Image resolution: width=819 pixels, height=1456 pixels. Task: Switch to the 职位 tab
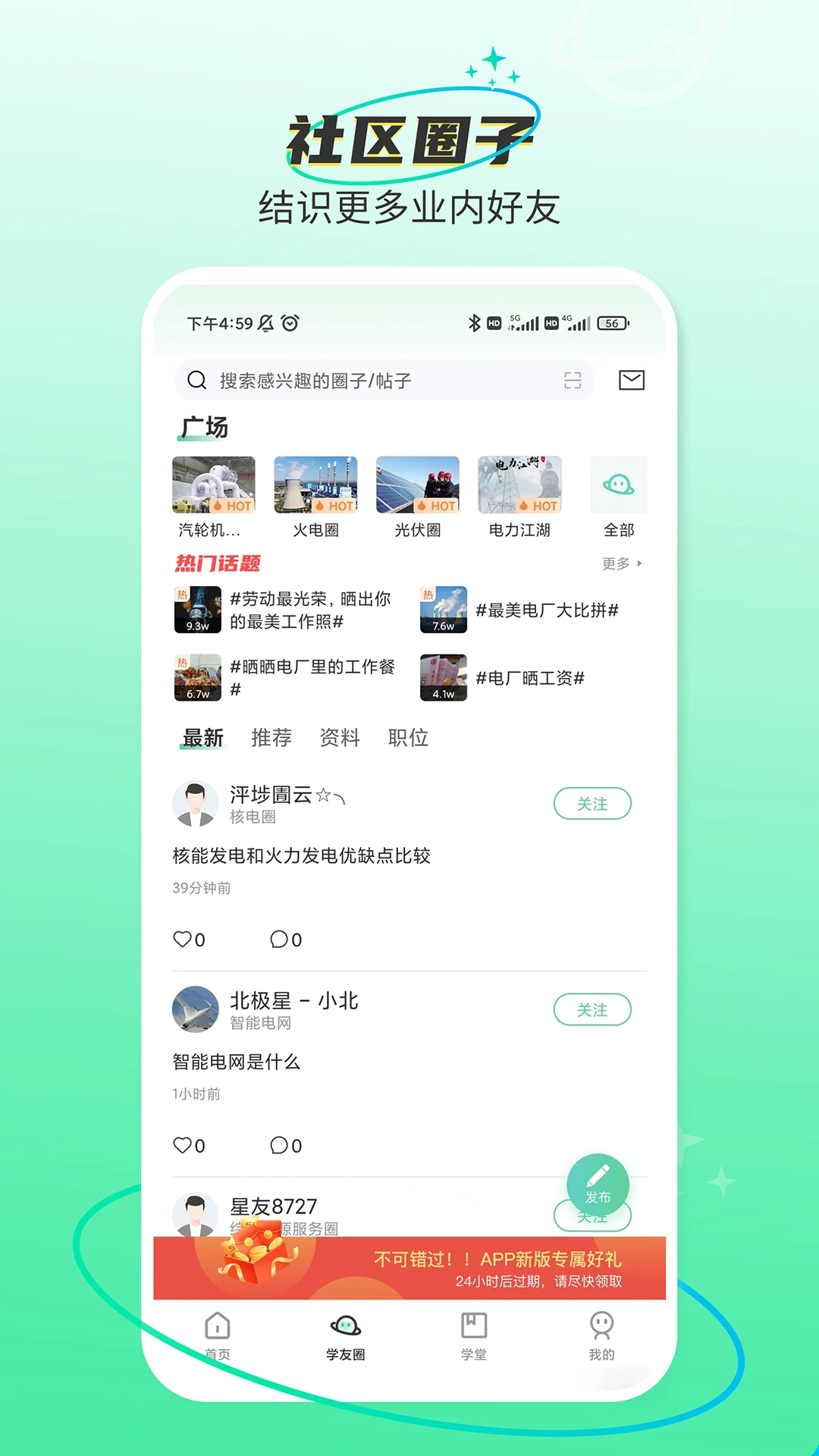coord(408,738)
